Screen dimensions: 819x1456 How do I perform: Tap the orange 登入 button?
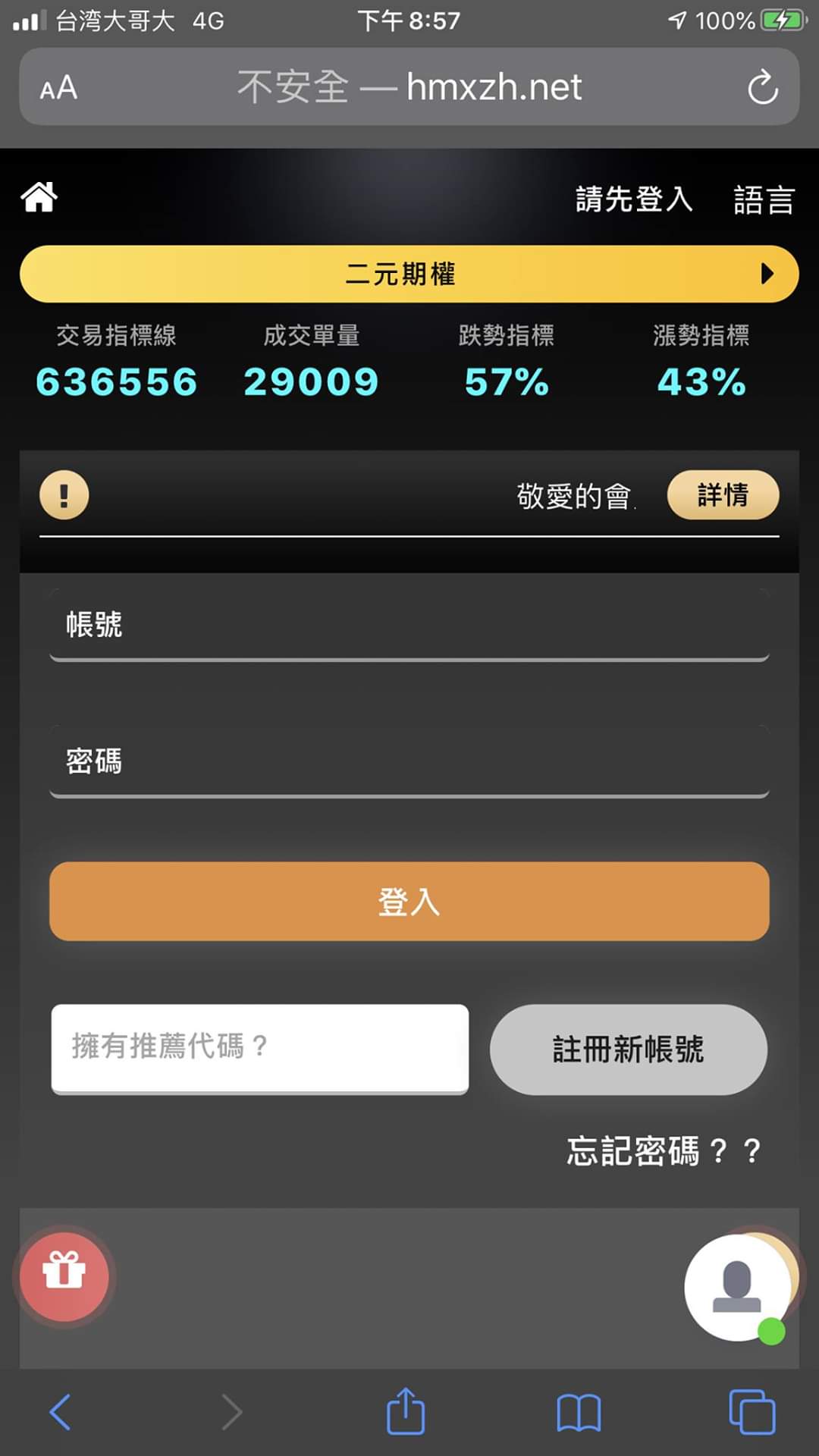click(409, 902)
